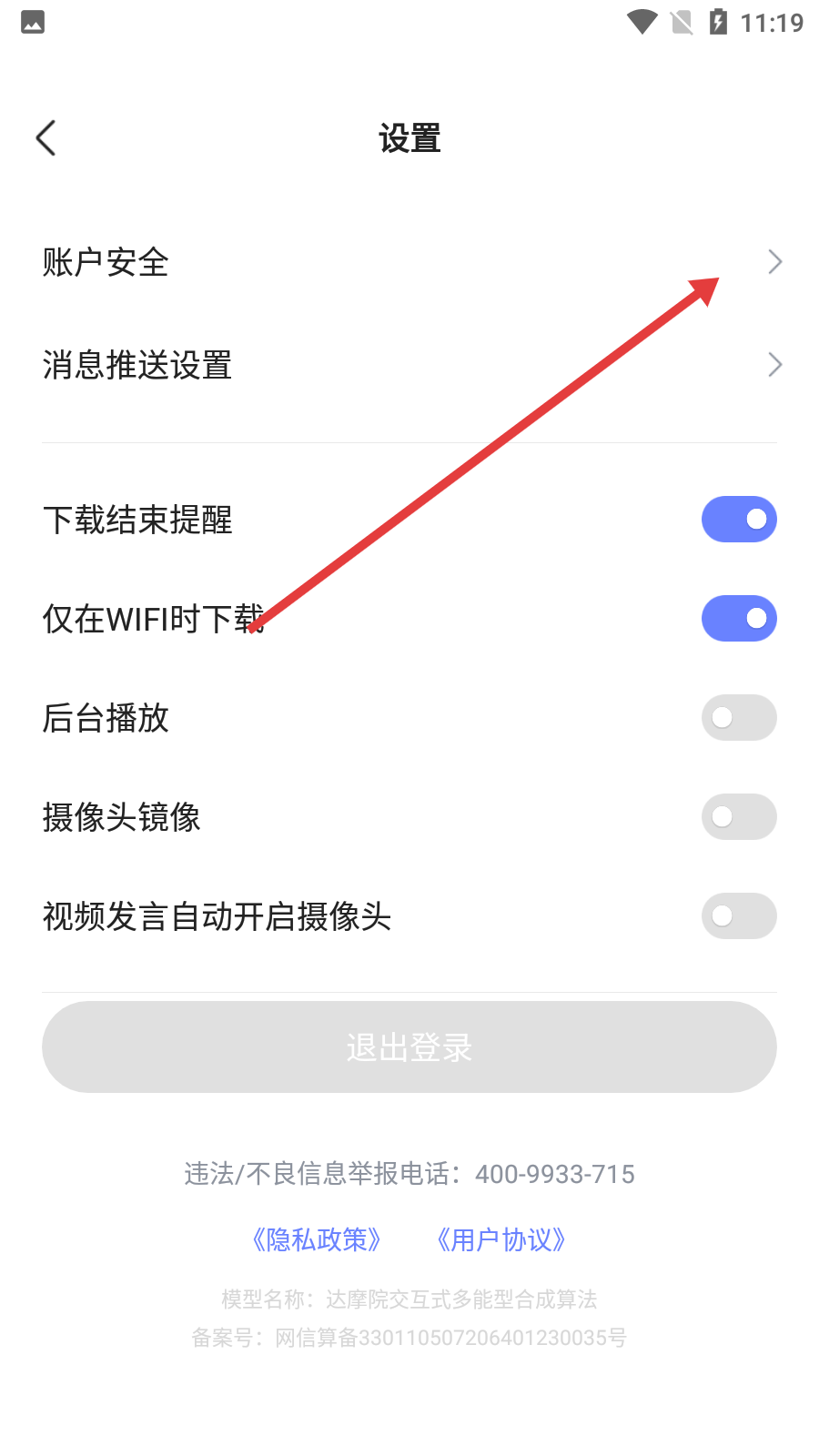Viewport: 819px width, 1456px height.
Task: View the 《用户协议》 link
Action: pyautogui.click(x=501, y=1239)
